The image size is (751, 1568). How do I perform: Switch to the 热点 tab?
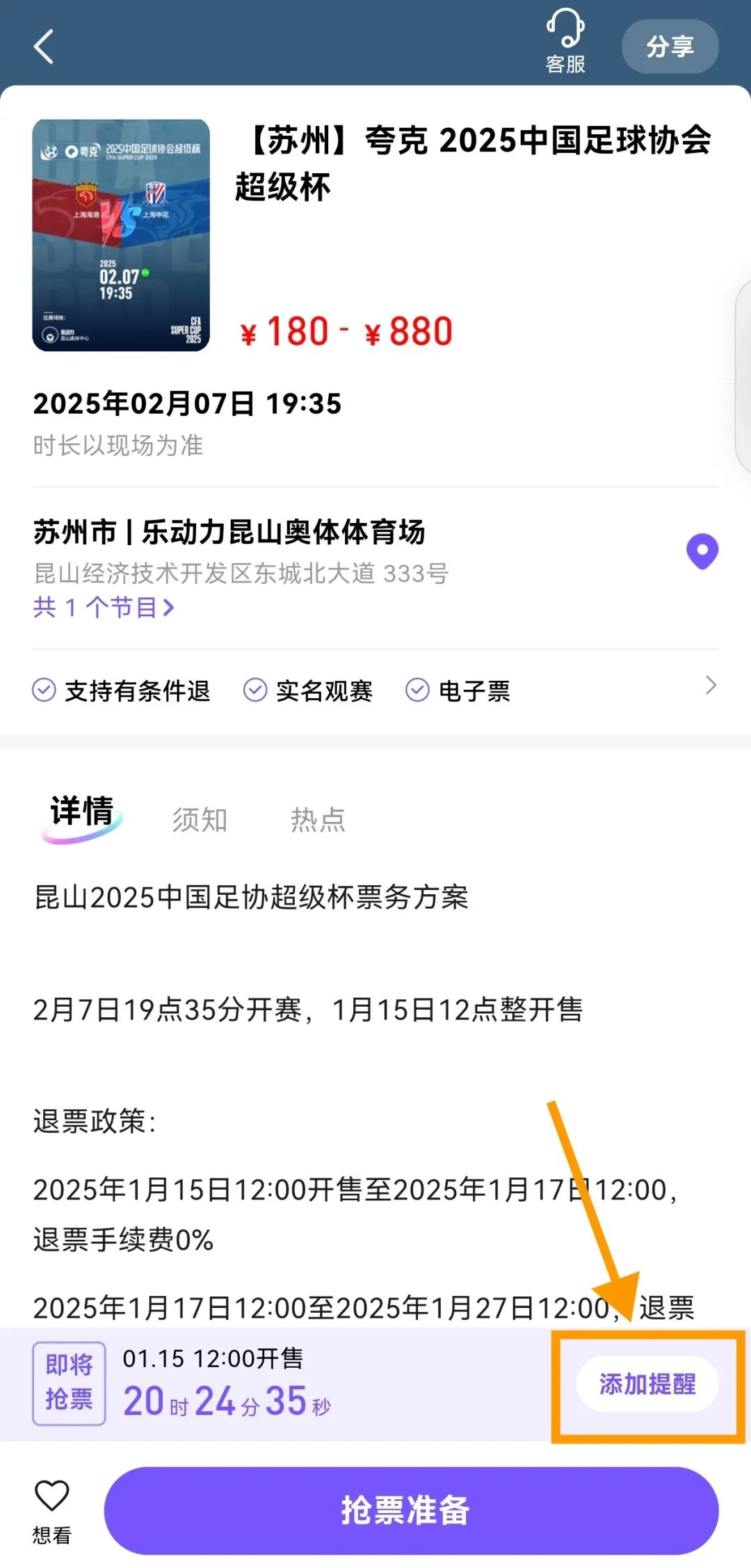[x=318, y=820]
